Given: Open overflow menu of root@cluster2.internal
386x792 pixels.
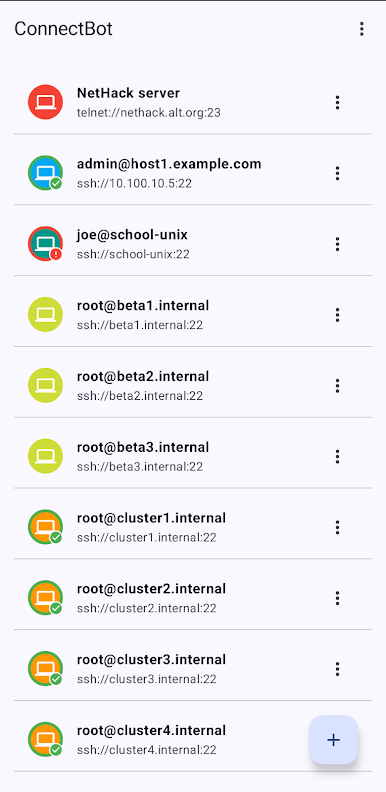Looking at the screenshot, I should [x=337, y=598].
